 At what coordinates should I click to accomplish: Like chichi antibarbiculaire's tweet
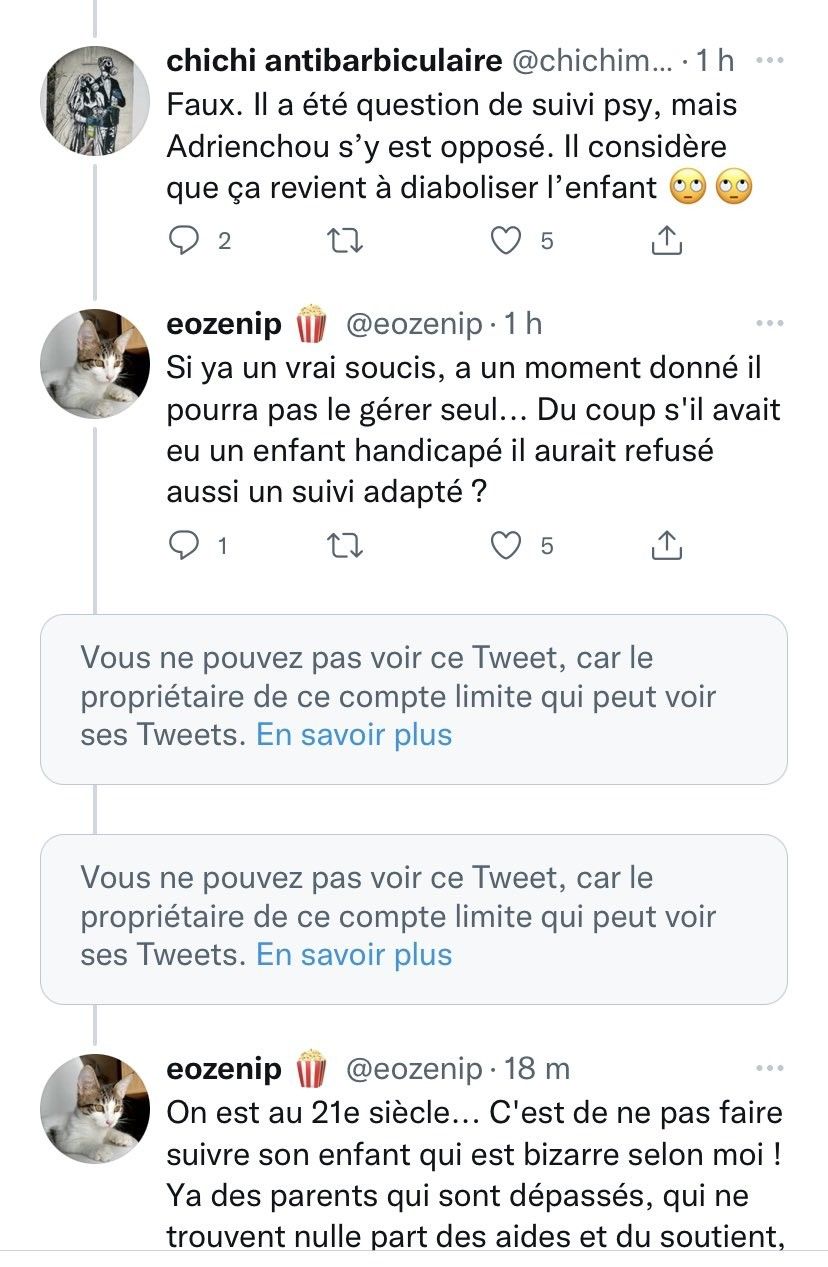point(509,241)
